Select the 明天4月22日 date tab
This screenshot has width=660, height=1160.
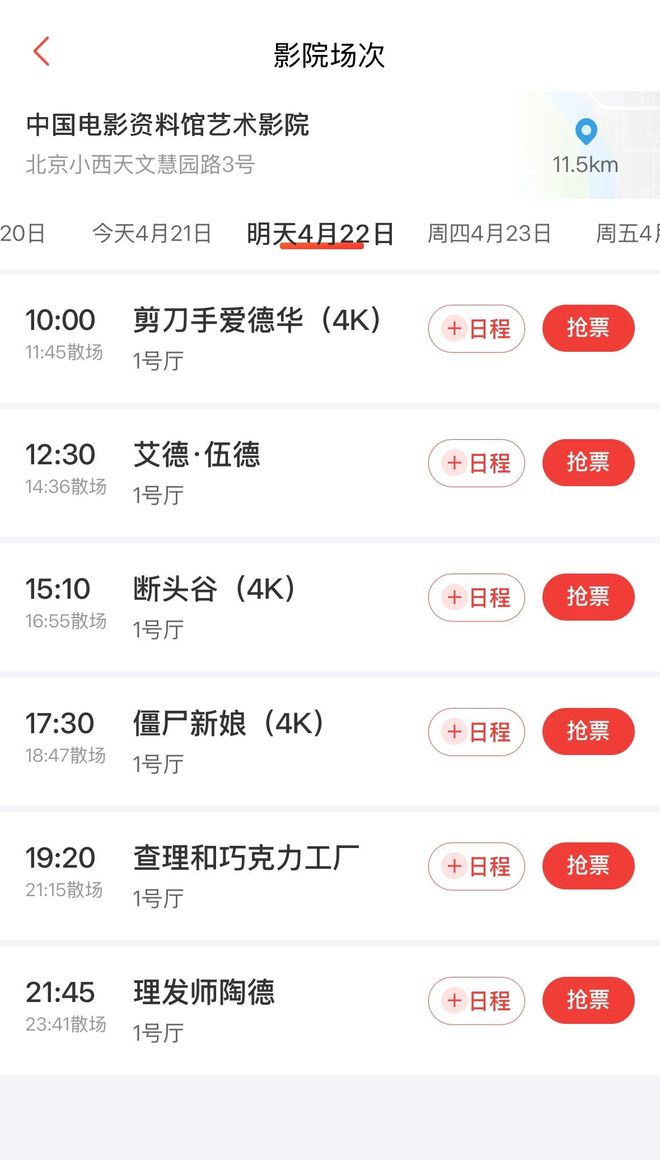pos(320,234)
